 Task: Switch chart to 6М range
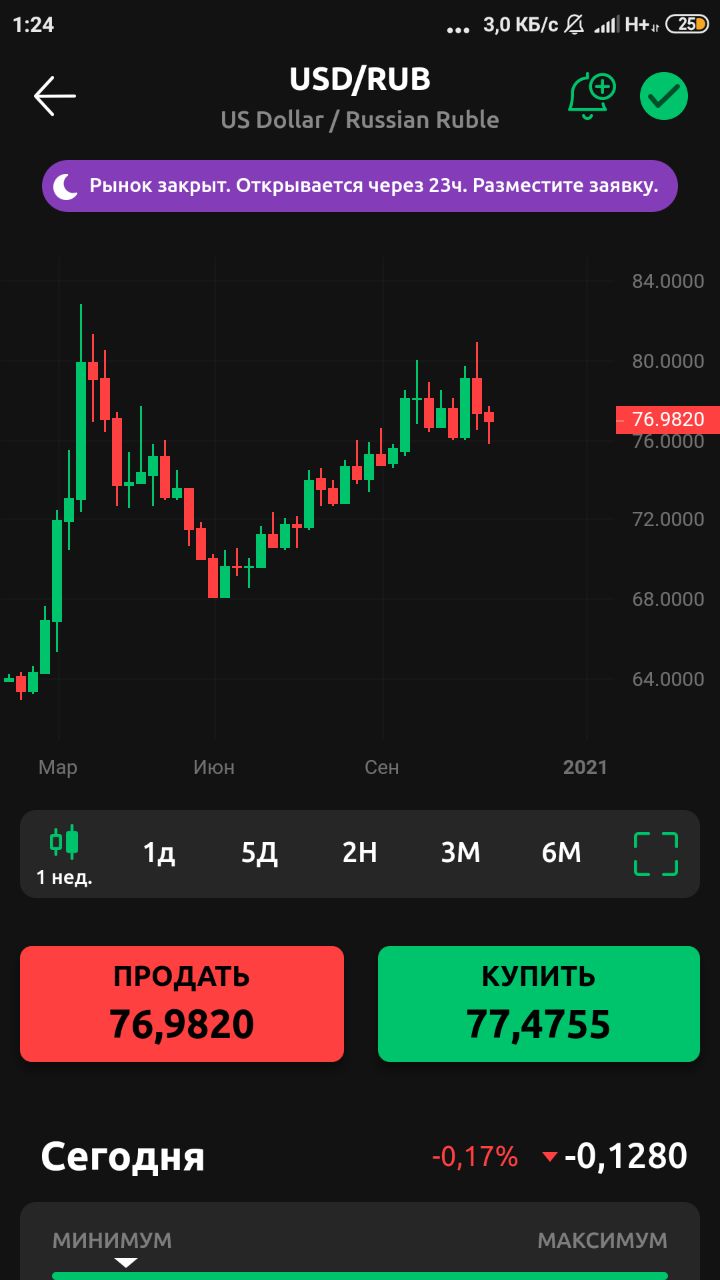coord(561,853)
